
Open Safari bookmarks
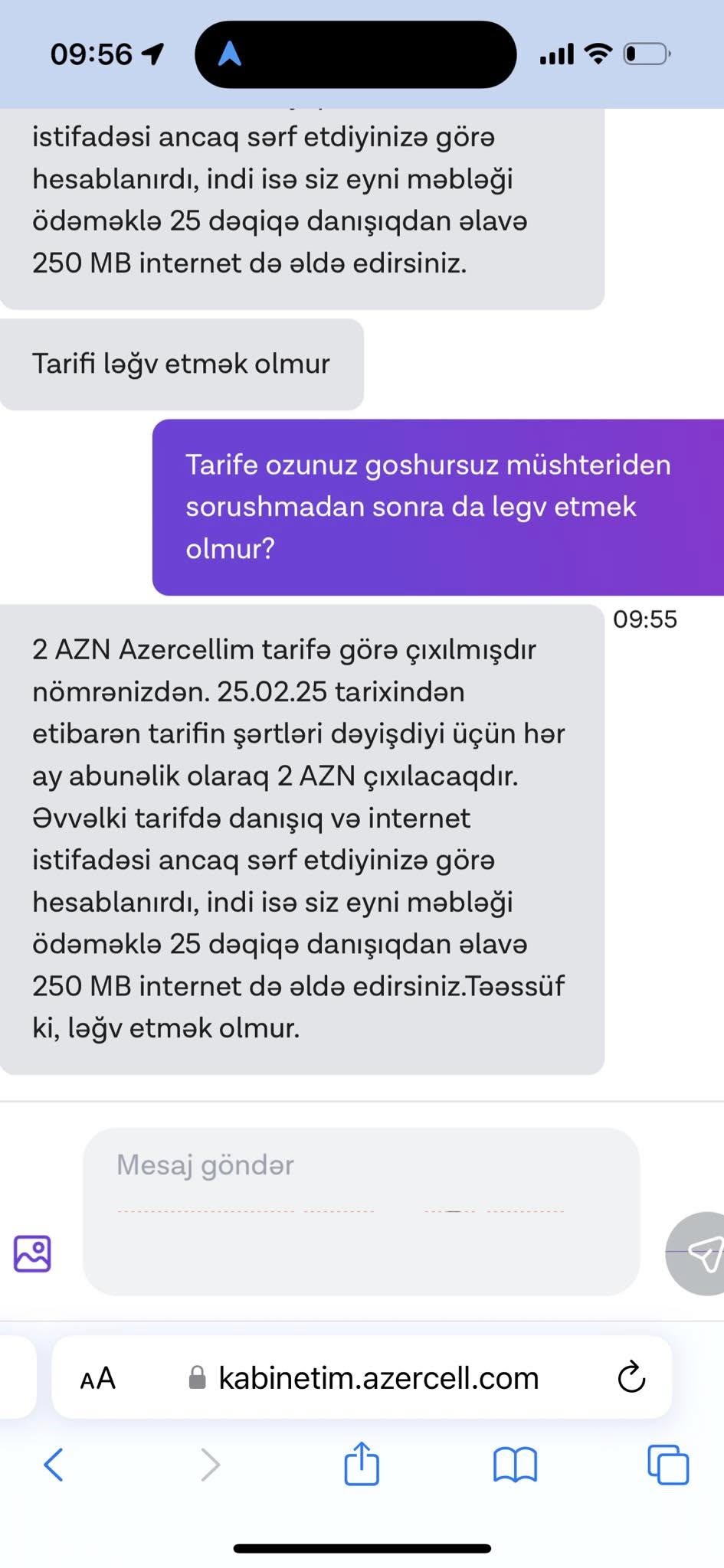[515, 1465]
